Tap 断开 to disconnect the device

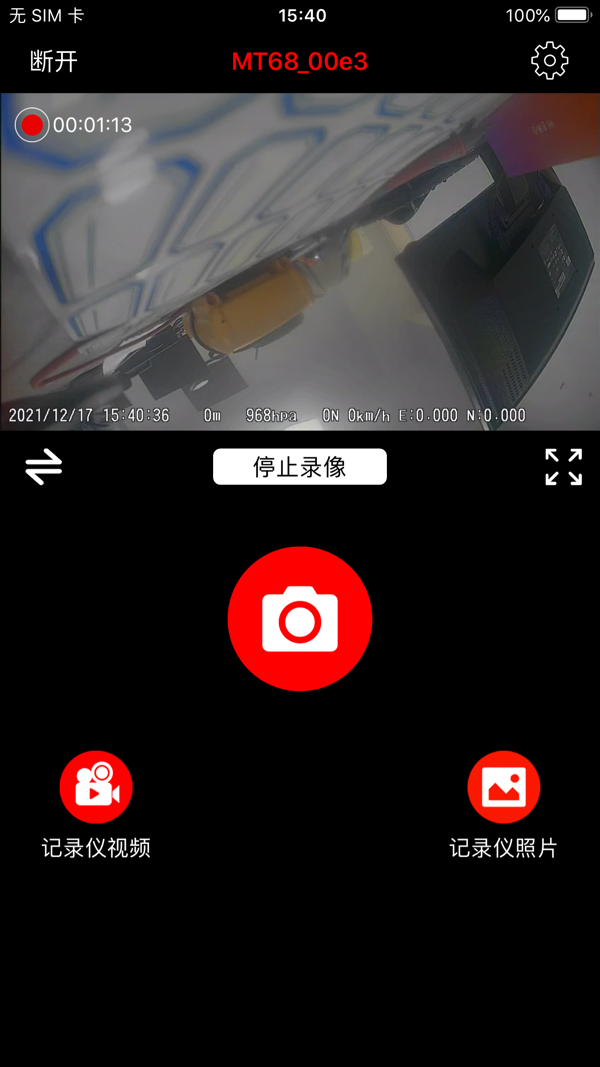point(54,62)
